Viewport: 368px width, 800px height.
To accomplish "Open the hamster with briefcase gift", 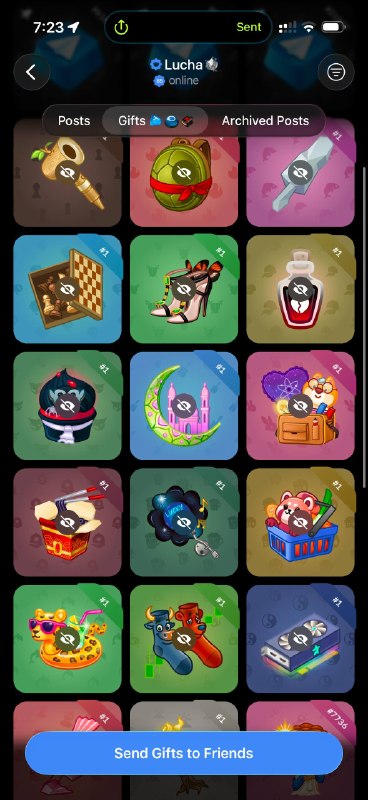I will [300, 406].
